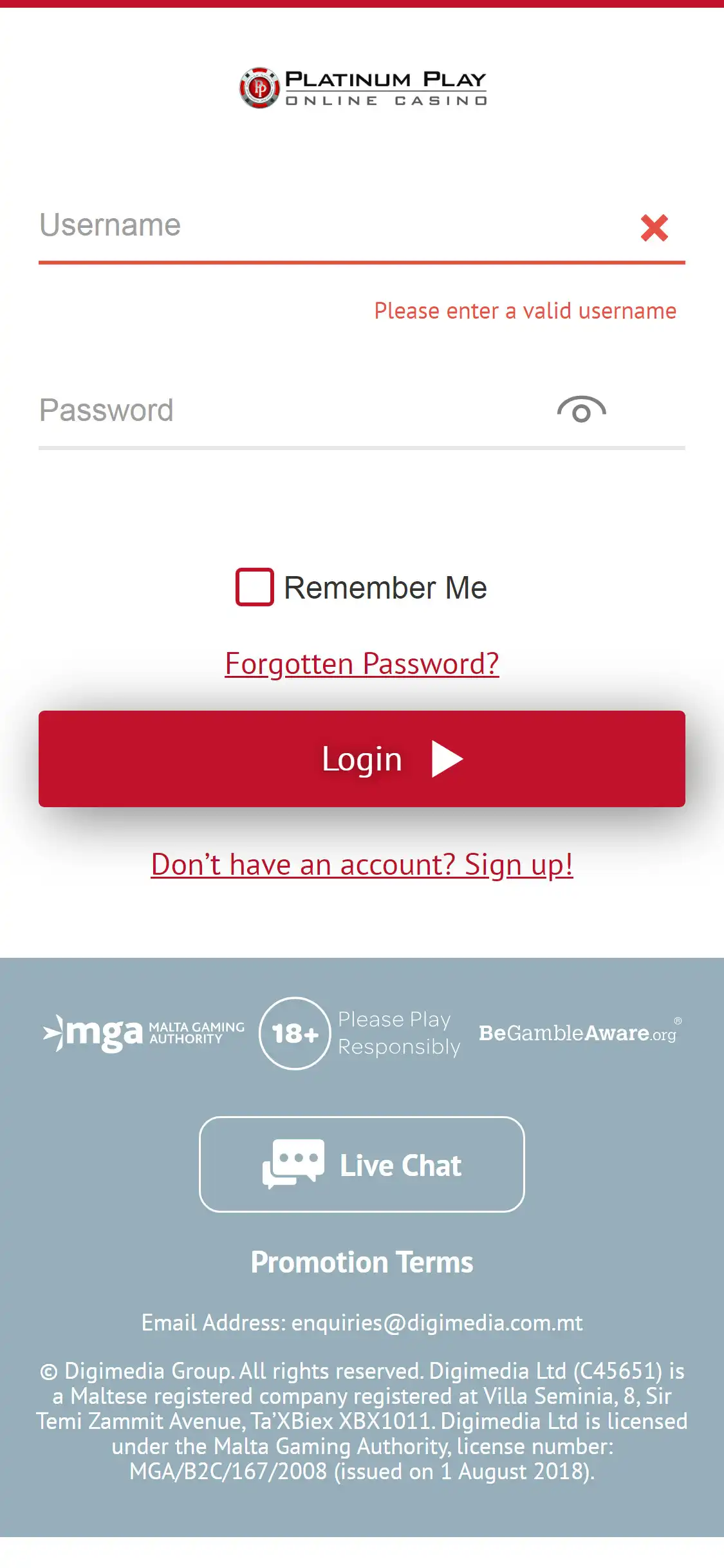Screen dimensions: 724x1568
Task: Open the Forgotten Password link
Action: tap(362, 664)
